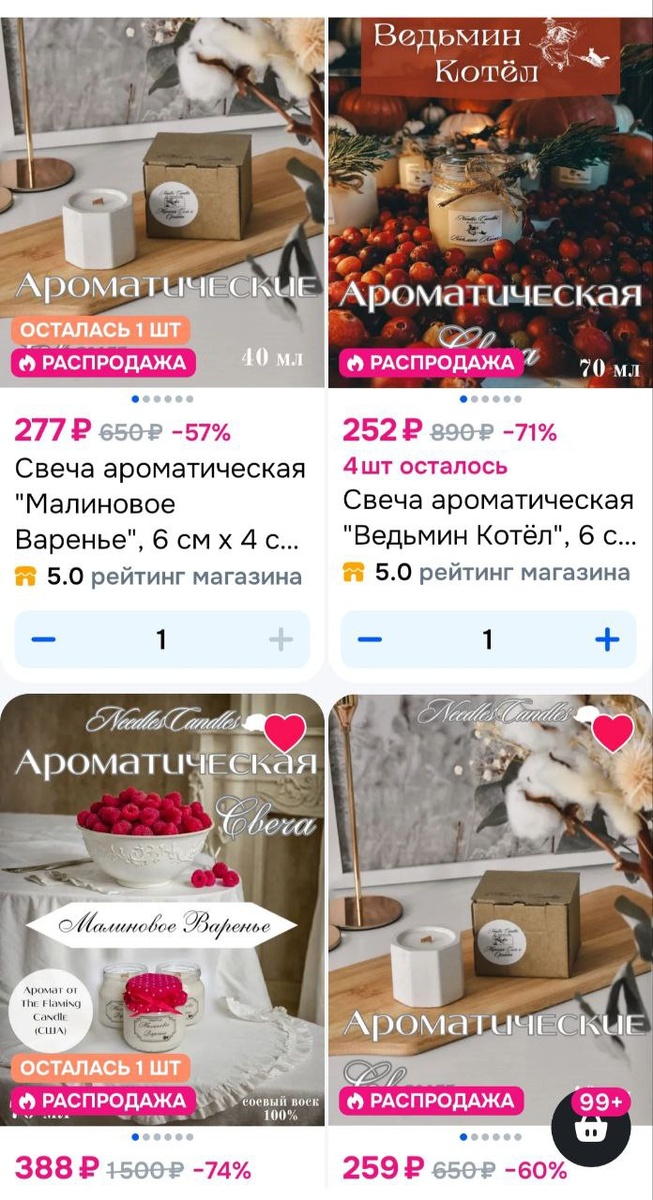Increase quantity of the "Ведьмин Котёл" candle
653x1200 pixels.
(x=607, y=639)
